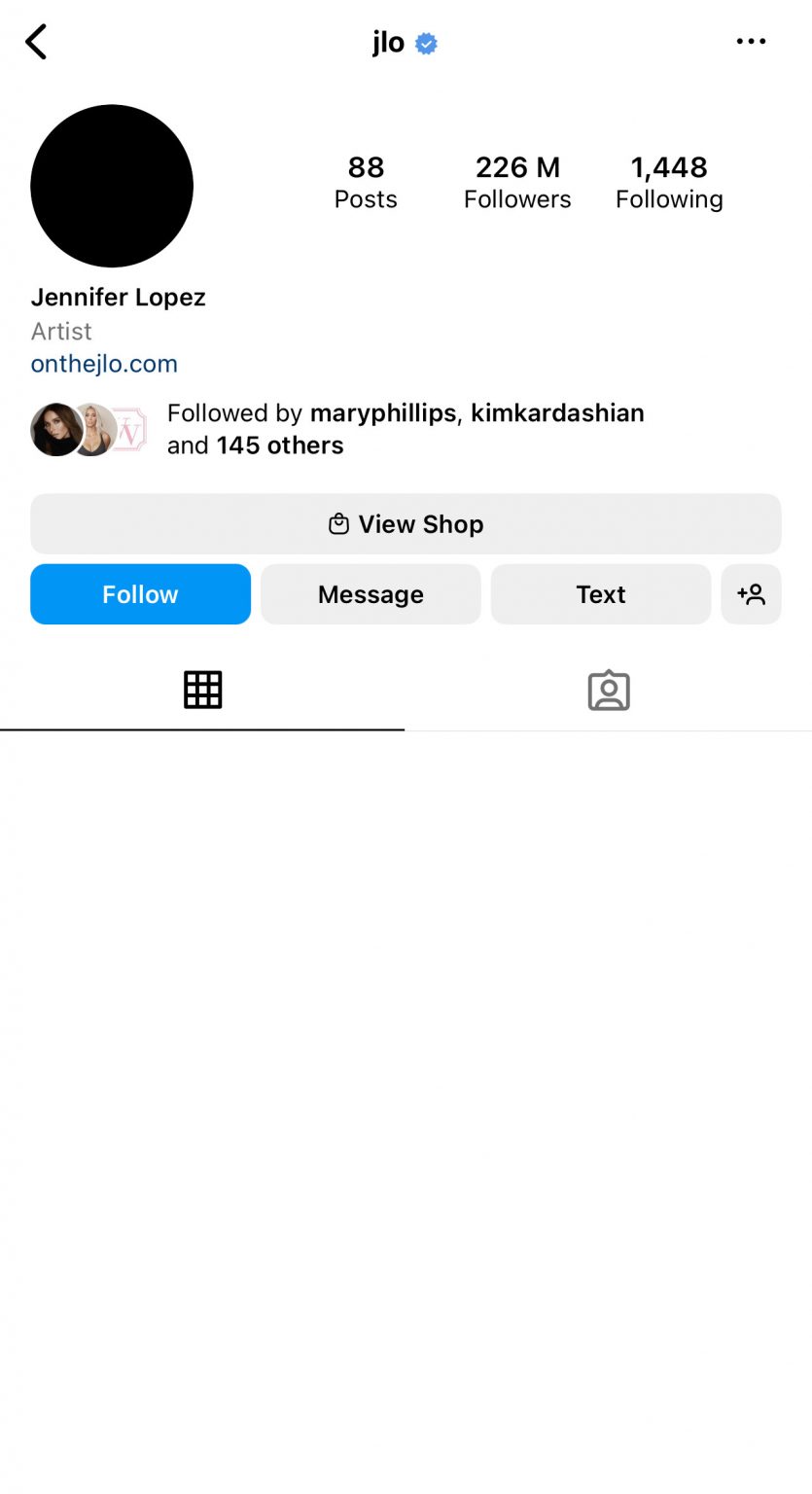
Task: Click the profile picture of Jennifer Lopez
Action: tap(111, 185)
